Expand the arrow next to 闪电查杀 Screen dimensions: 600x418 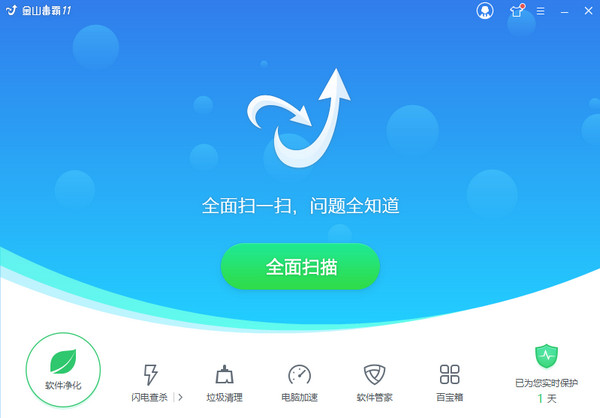181,397
